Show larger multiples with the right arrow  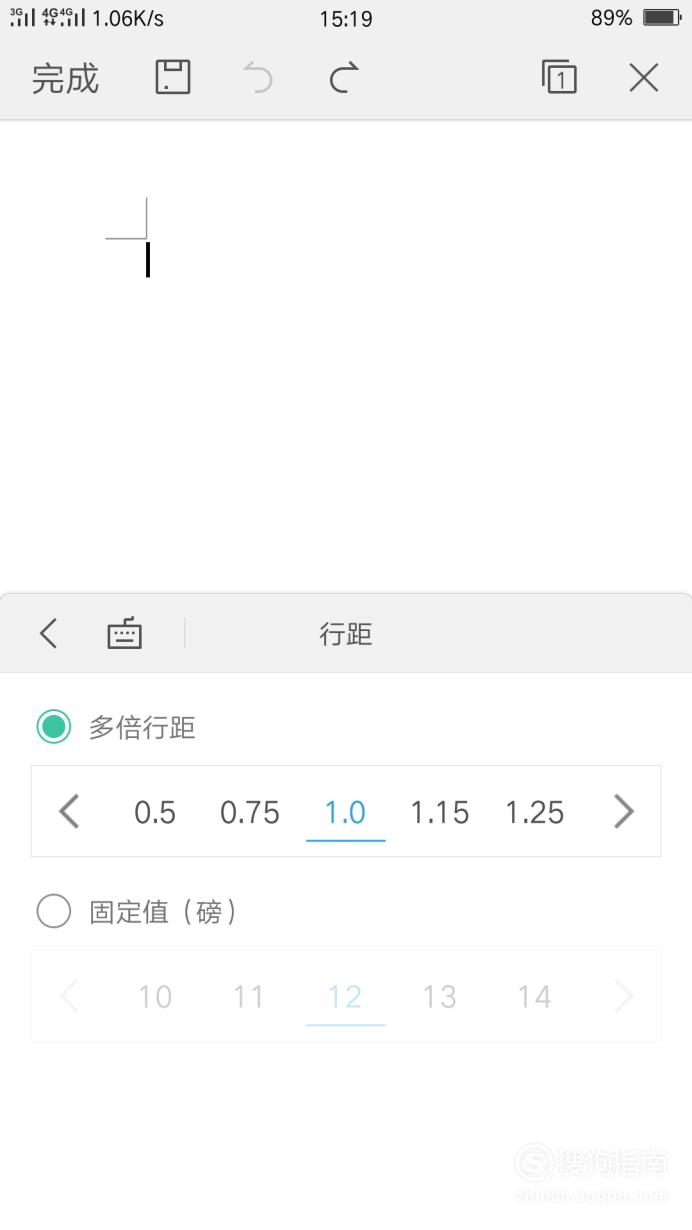(624, 812)
